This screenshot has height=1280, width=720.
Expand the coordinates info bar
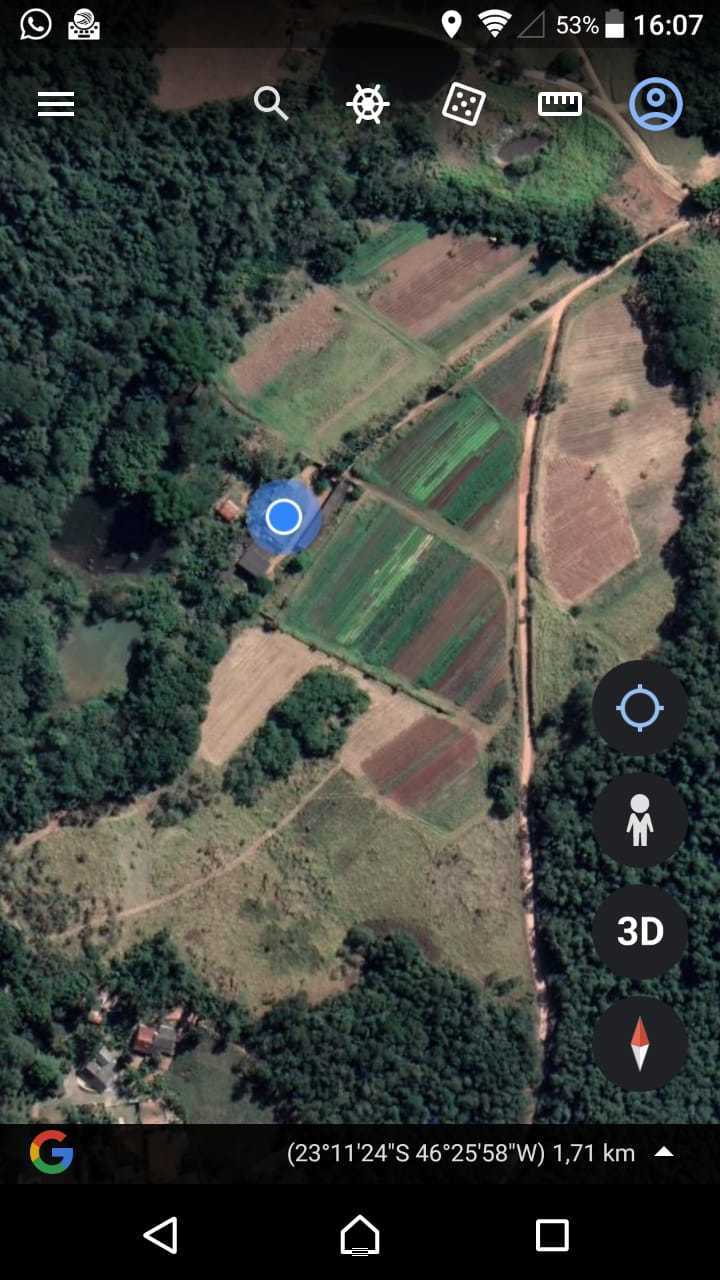click(664, 1152)
